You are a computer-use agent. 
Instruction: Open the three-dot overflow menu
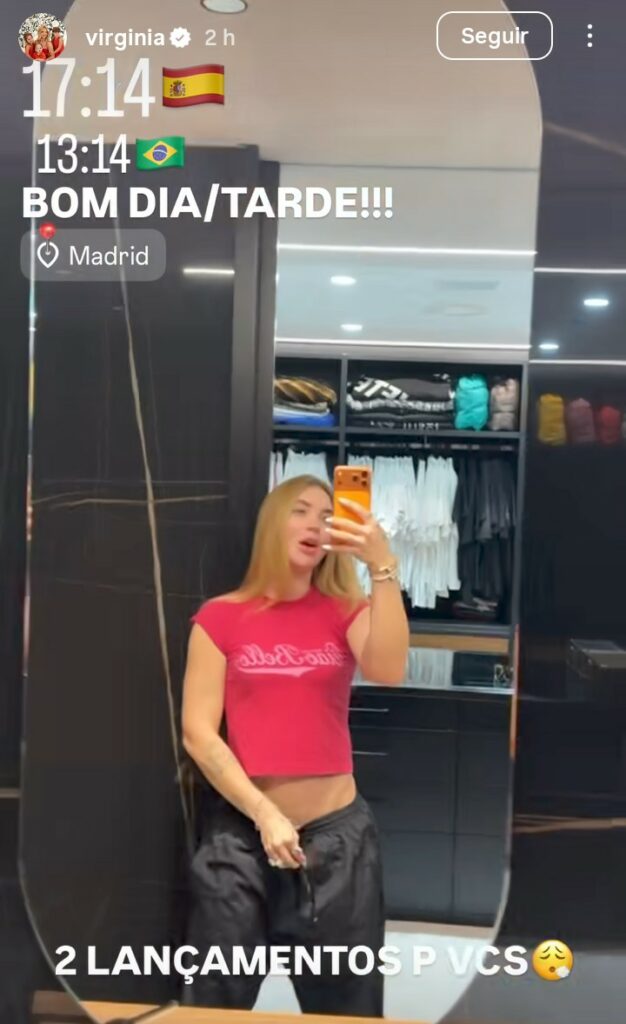[589, 36]
